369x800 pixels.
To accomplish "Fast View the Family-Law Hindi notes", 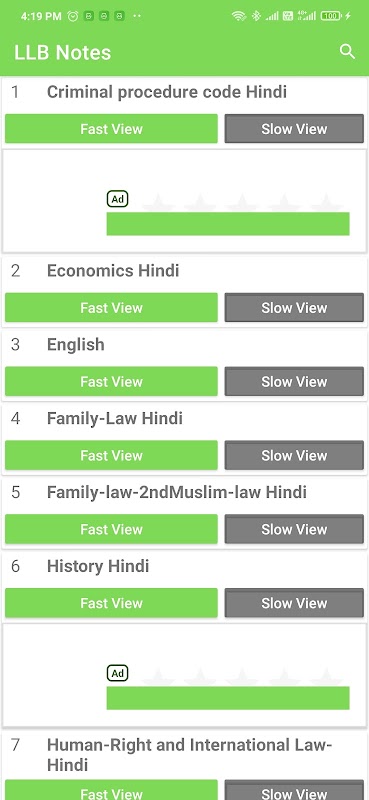I will coord(111,455).
